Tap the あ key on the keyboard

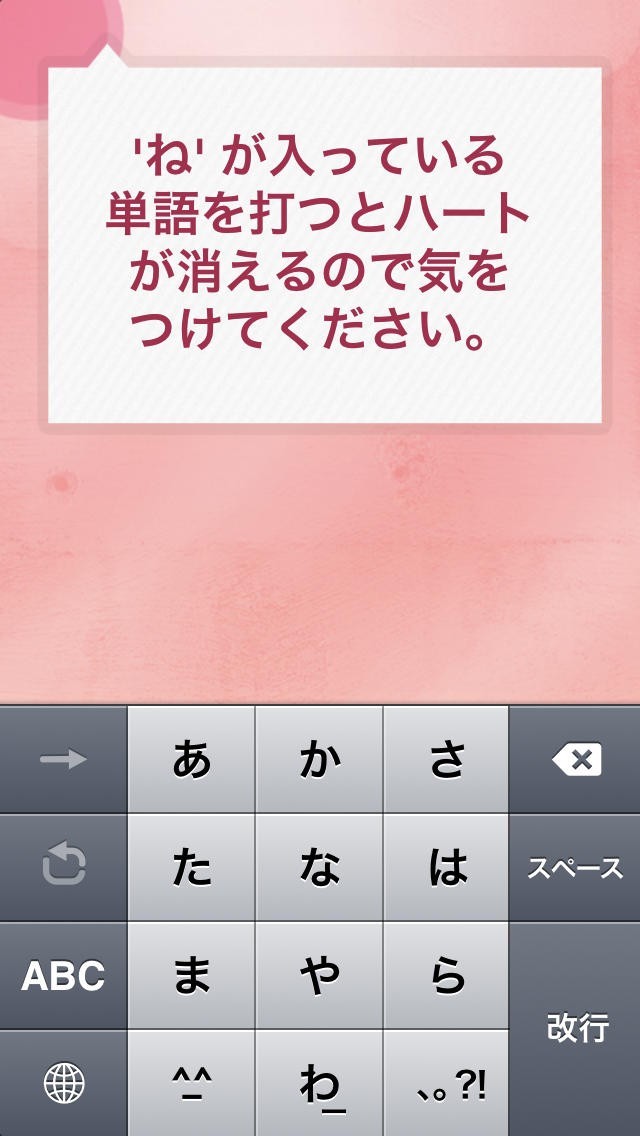tap(192, 760)
